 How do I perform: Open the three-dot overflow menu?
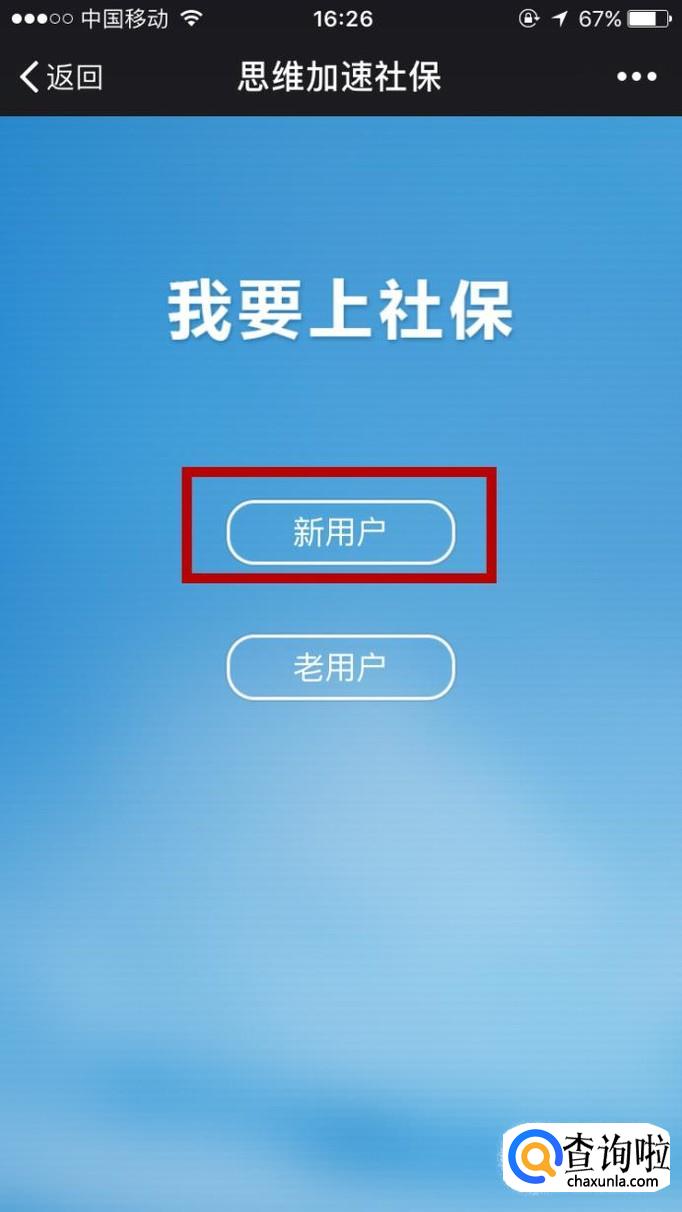pyautogui.click(x=636, y=77)
